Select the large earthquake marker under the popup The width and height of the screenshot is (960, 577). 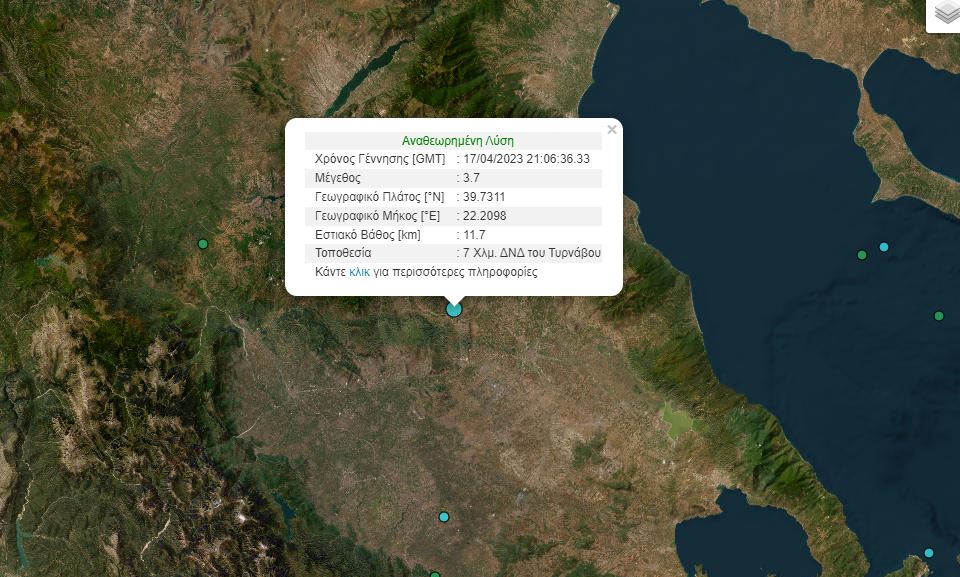[x=454, y=309]
